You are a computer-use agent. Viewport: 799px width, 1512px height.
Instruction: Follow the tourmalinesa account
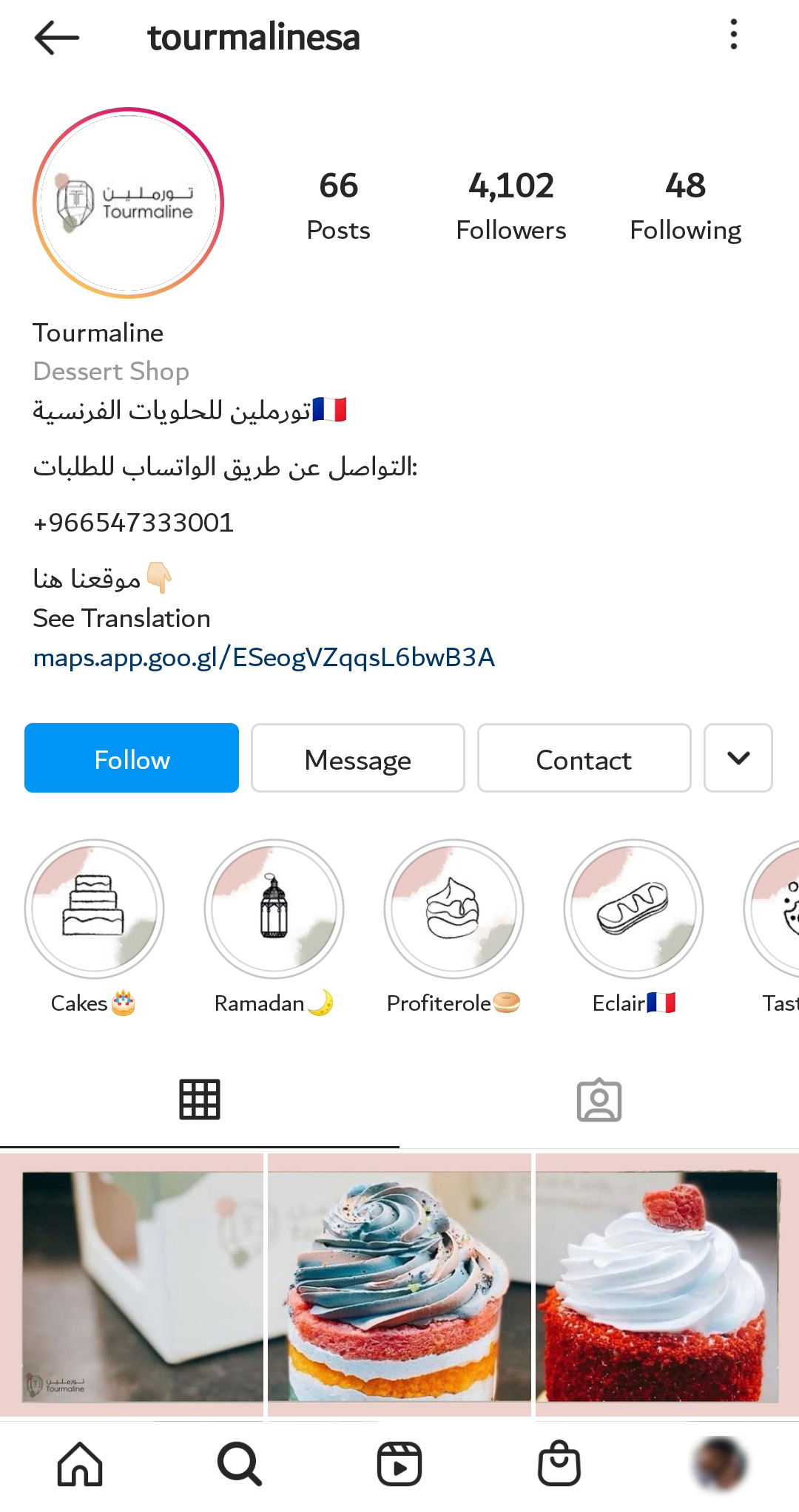pyautogui.click(x=132, y=759)
